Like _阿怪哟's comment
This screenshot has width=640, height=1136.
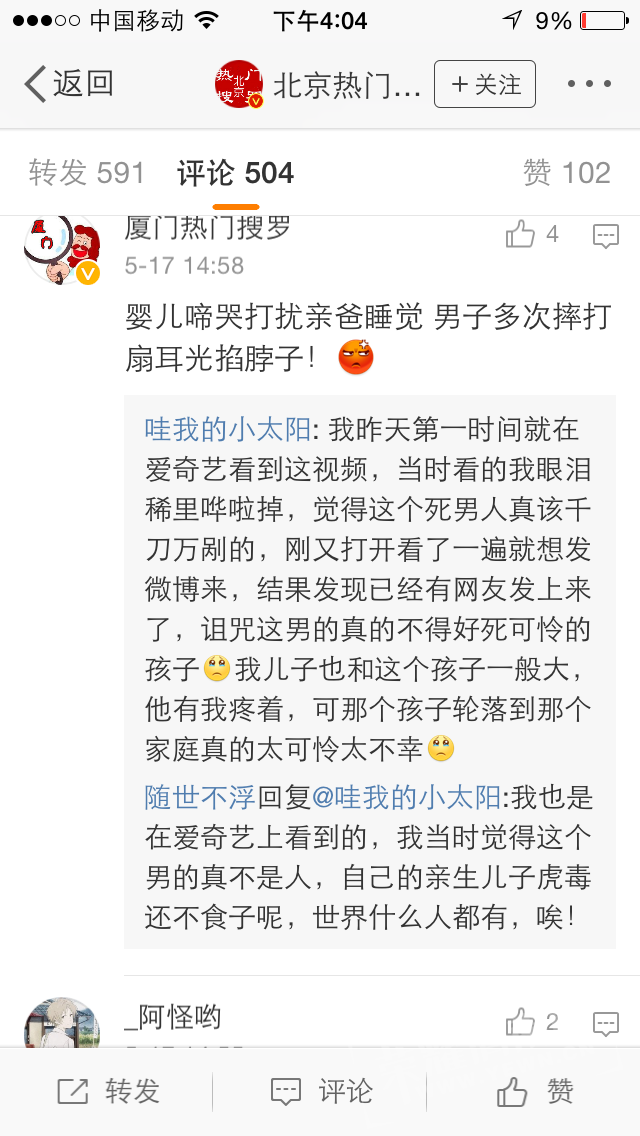tap(530, 1022)
